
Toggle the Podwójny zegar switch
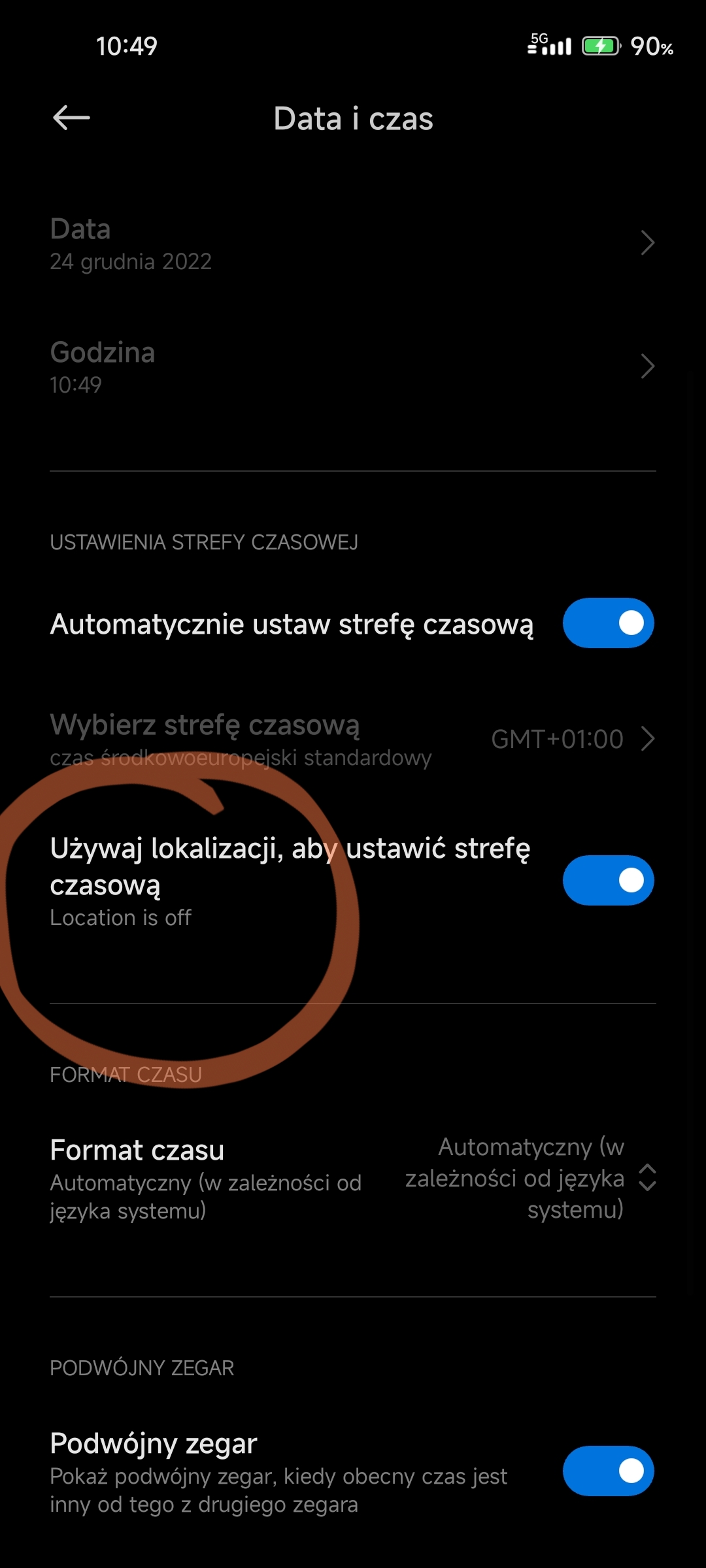coord(608,1471)
